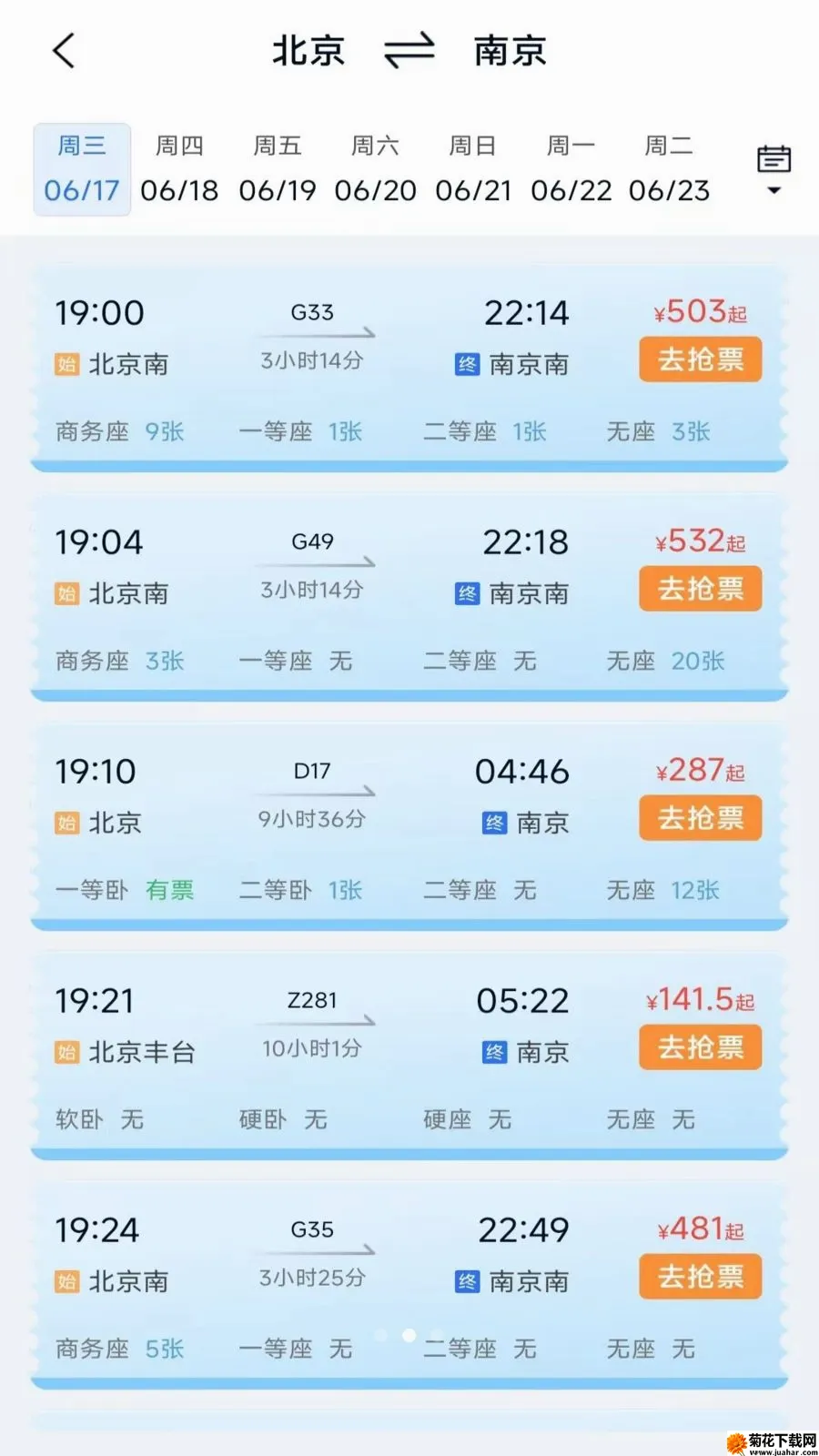Switch to Saturday 06/20
This screenshot has height=1456, width=819.
375,169
